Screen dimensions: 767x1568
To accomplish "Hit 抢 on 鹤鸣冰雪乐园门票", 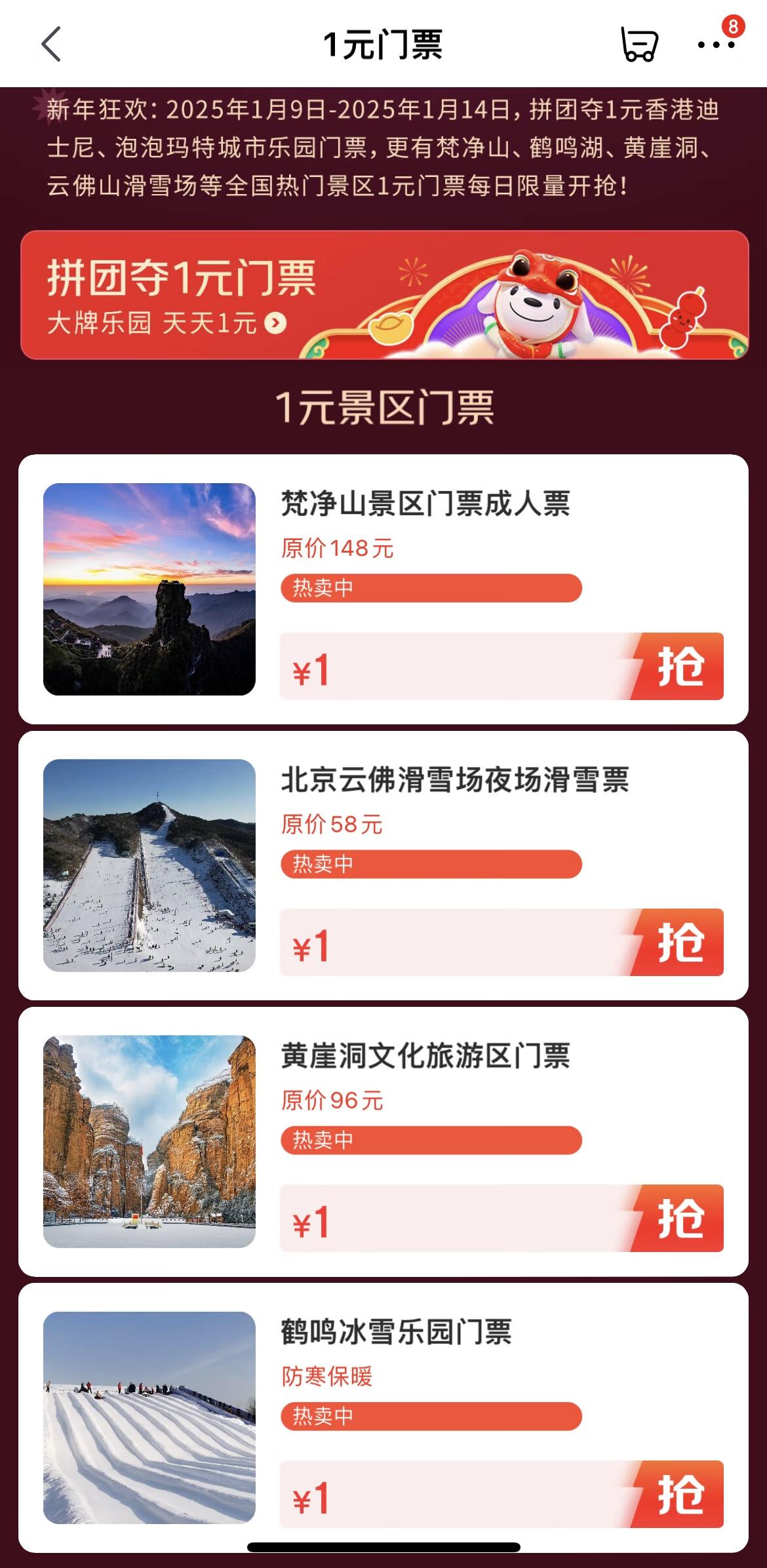I will coord(679,1495).
